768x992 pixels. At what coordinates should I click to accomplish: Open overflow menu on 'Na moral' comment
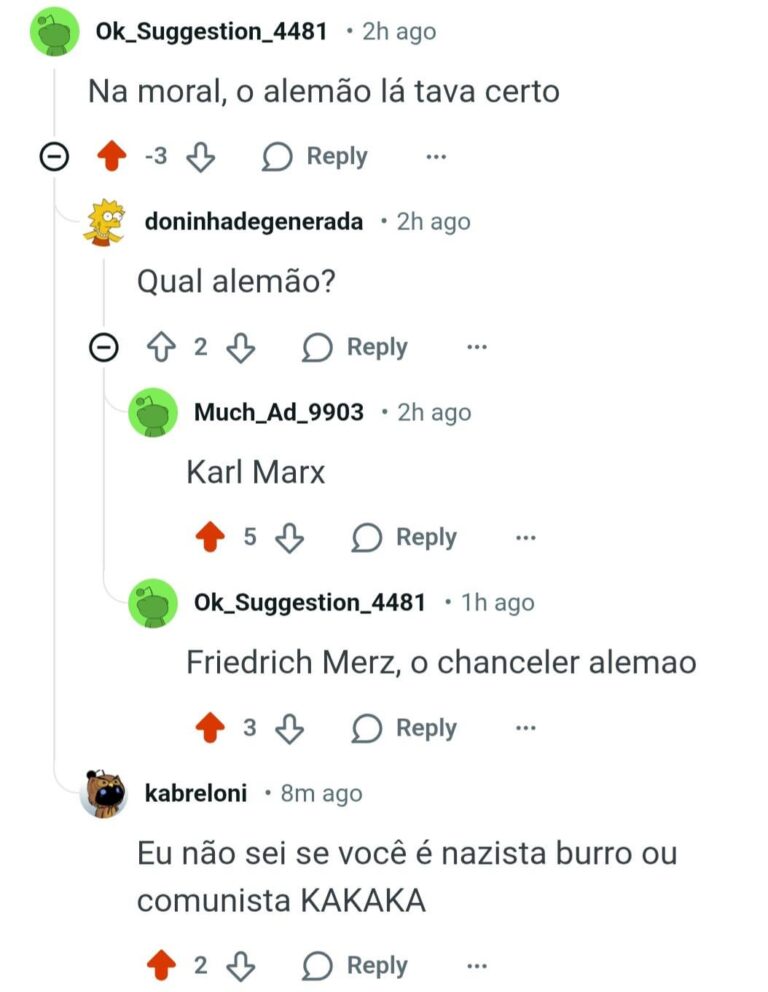pos(435,157)
